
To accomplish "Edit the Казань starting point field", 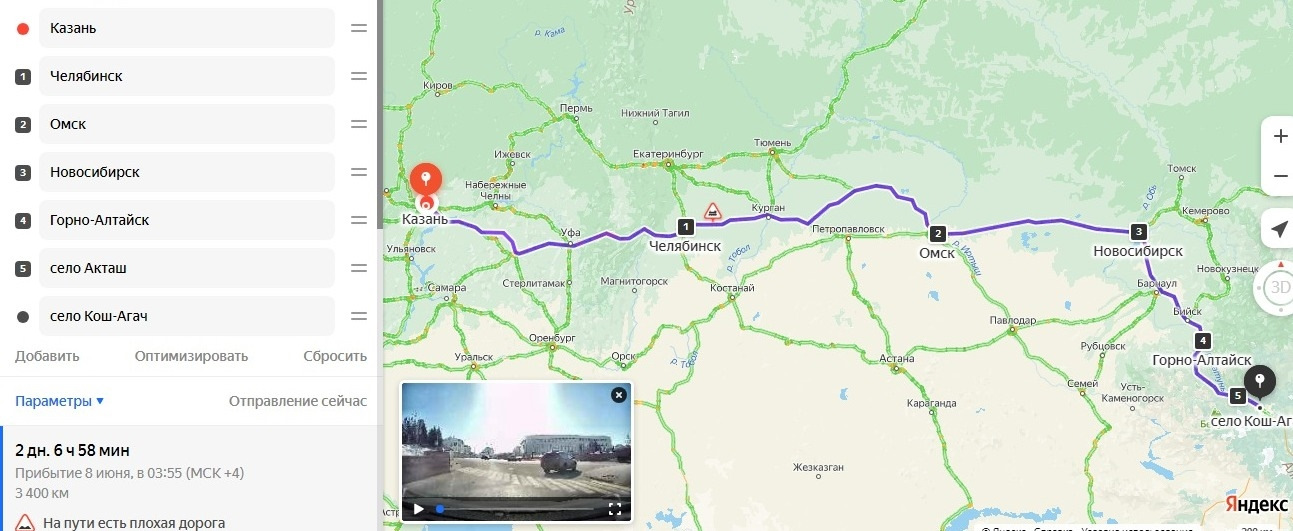I will [x=186, y=28].
